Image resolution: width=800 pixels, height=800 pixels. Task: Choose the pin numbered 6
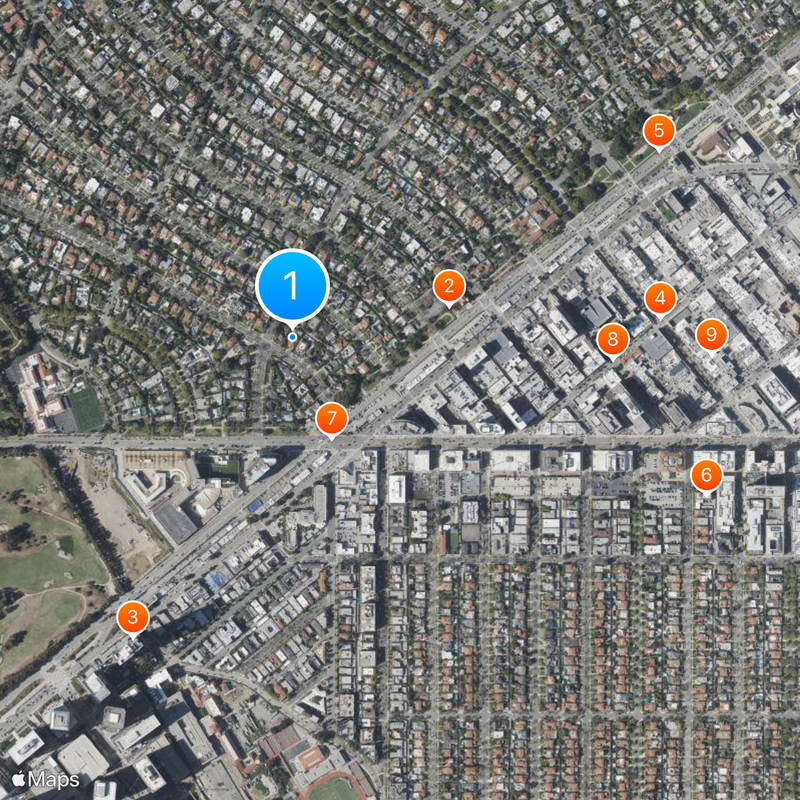pos(706,474)
